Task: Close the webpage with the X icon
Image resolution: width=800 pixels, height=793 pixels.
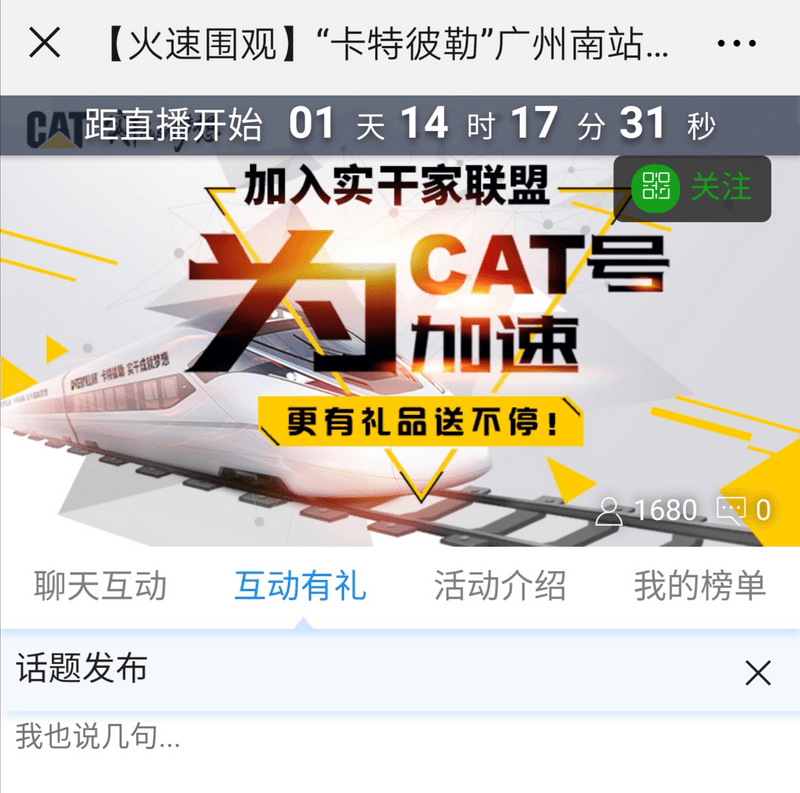Action: coord(45,44)
